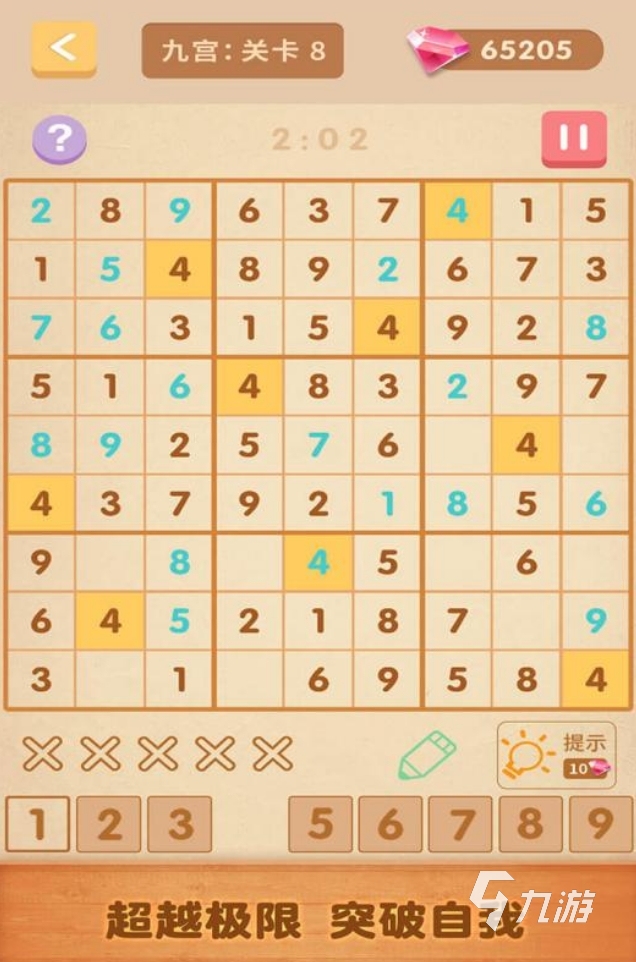Choose number 9 on the number pad
Screen dimensions: 636x962
(x=600, y=824)
